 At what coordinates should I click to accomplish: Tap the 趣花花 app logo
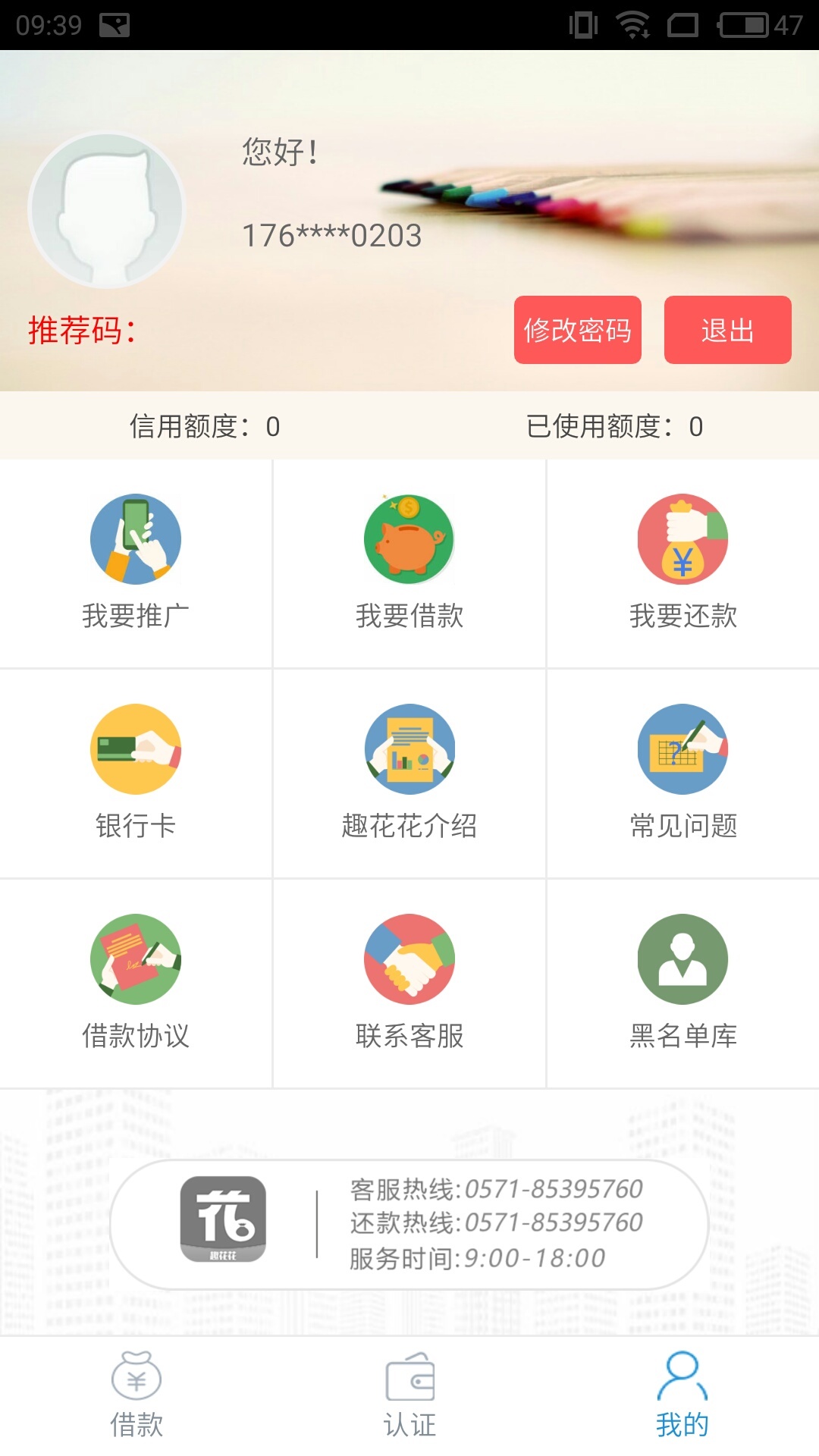[224, 1221]
